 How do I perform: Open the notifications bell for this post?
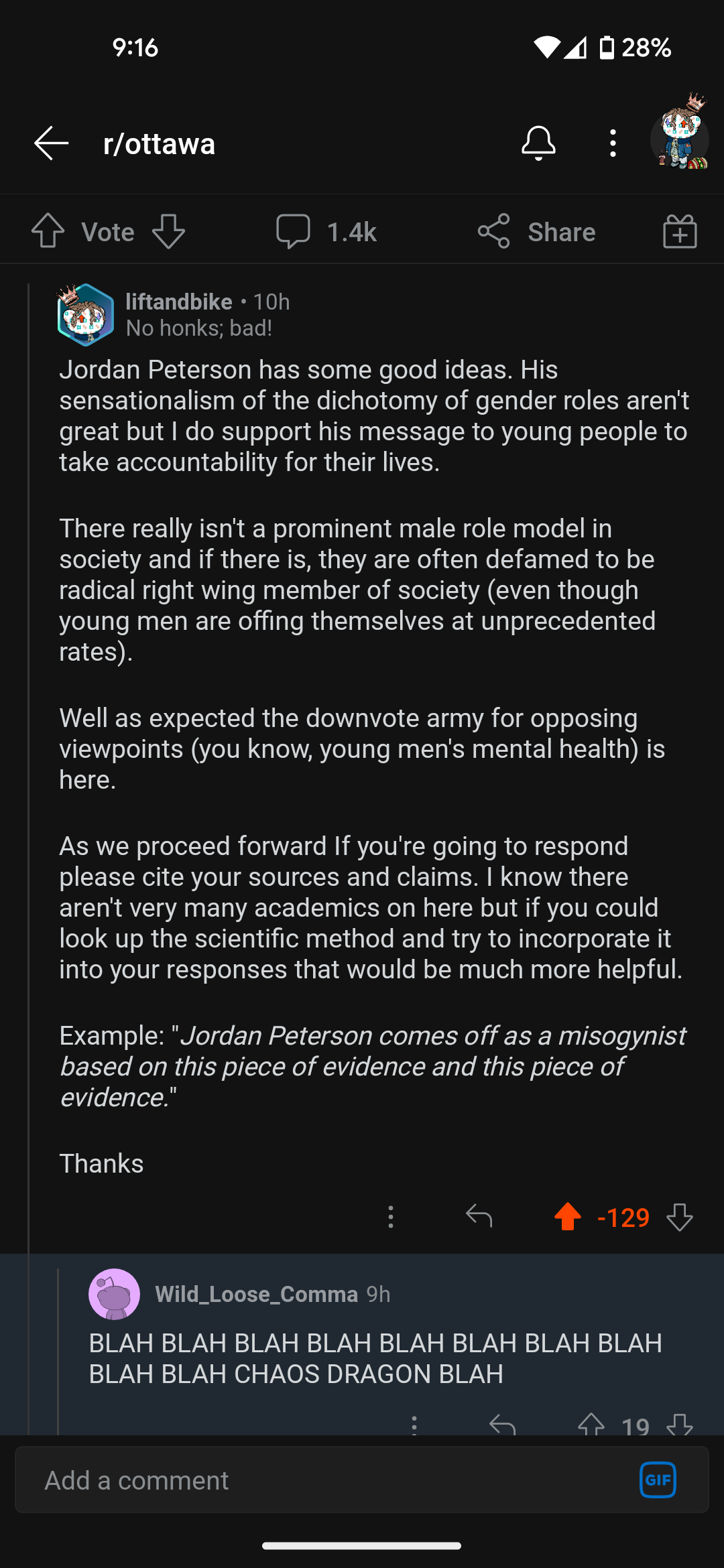[538, 143]
